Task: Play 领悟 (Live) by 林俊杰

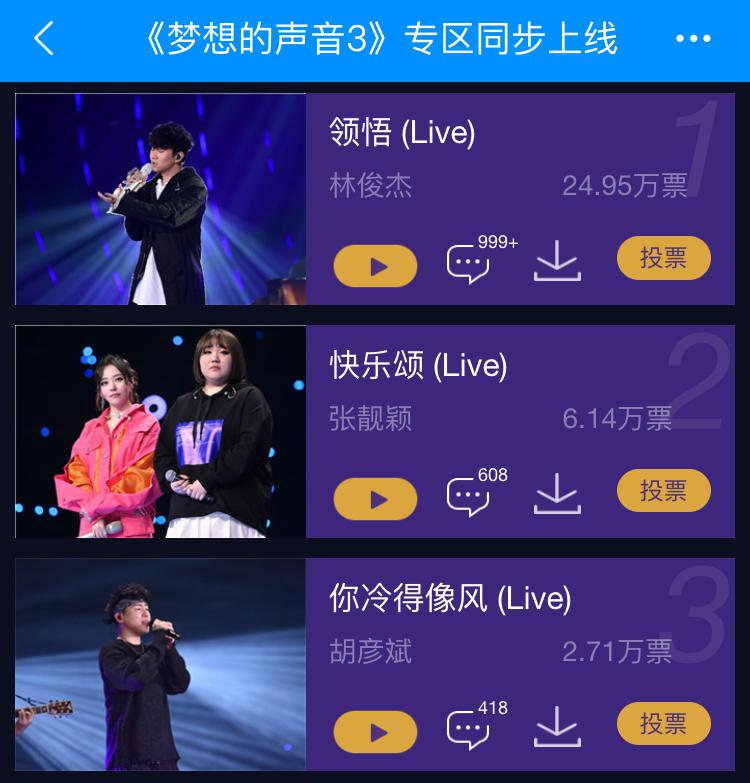Action: 375,266
